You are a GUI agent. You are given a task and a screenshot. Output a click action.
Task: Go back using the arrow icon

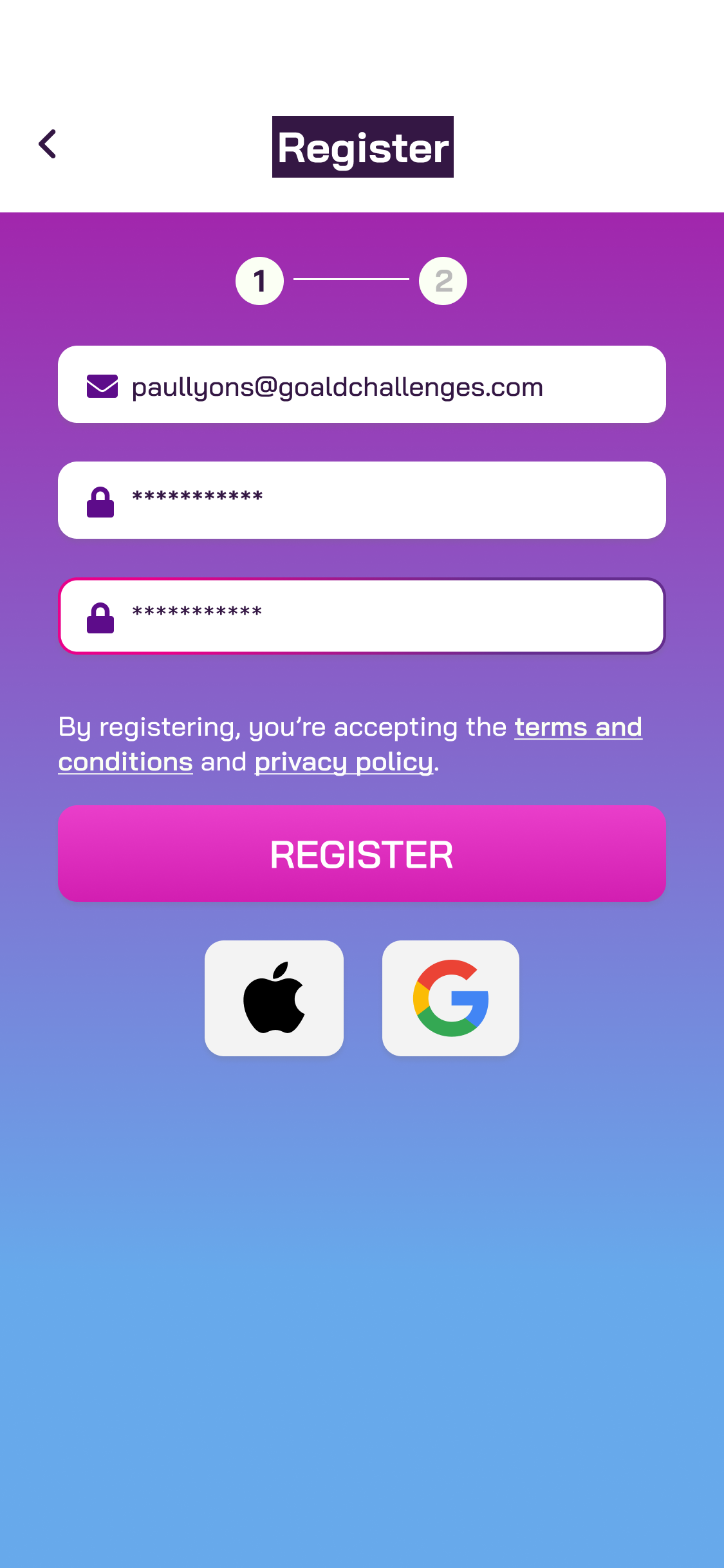48,144
